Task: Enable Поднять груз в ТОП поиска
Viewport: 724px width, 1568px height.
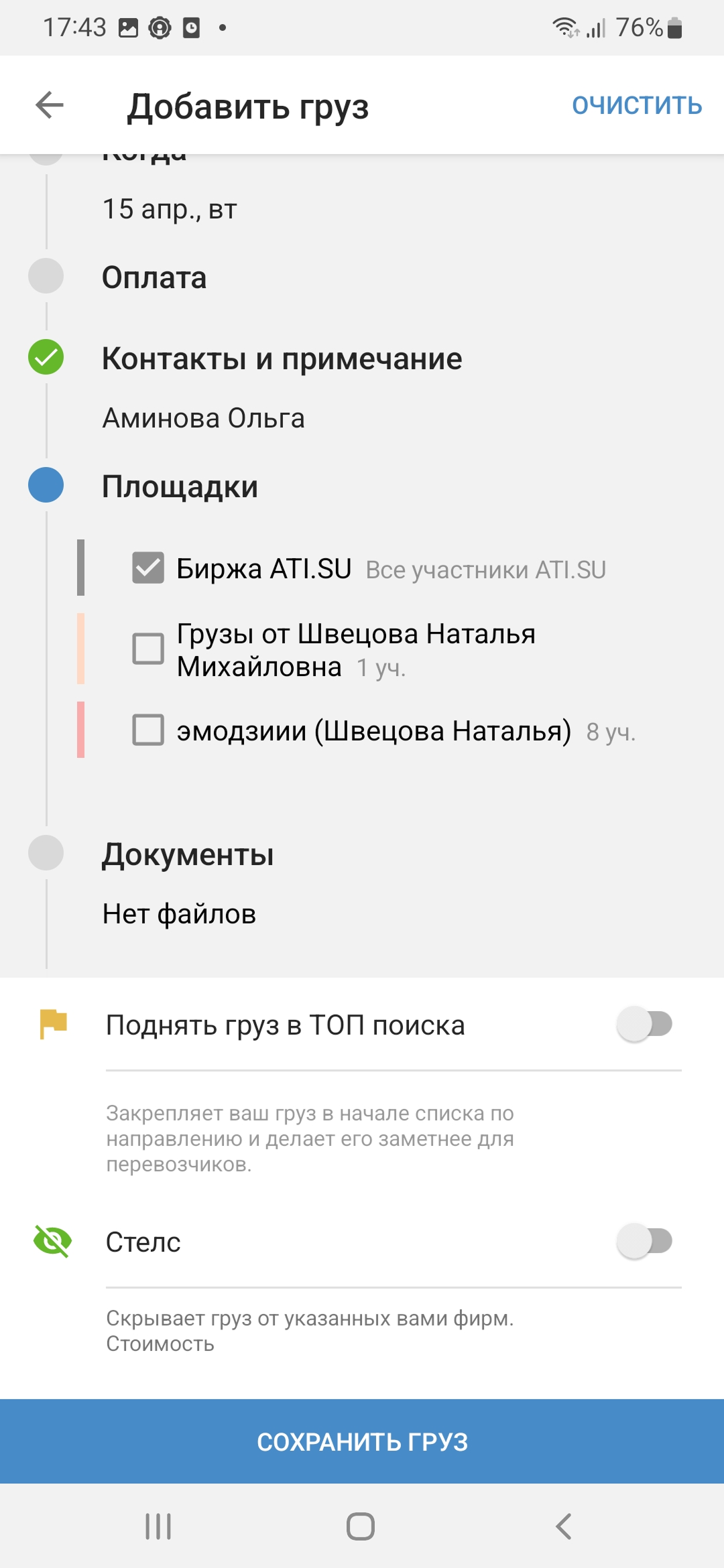Action: (644, 1024)
